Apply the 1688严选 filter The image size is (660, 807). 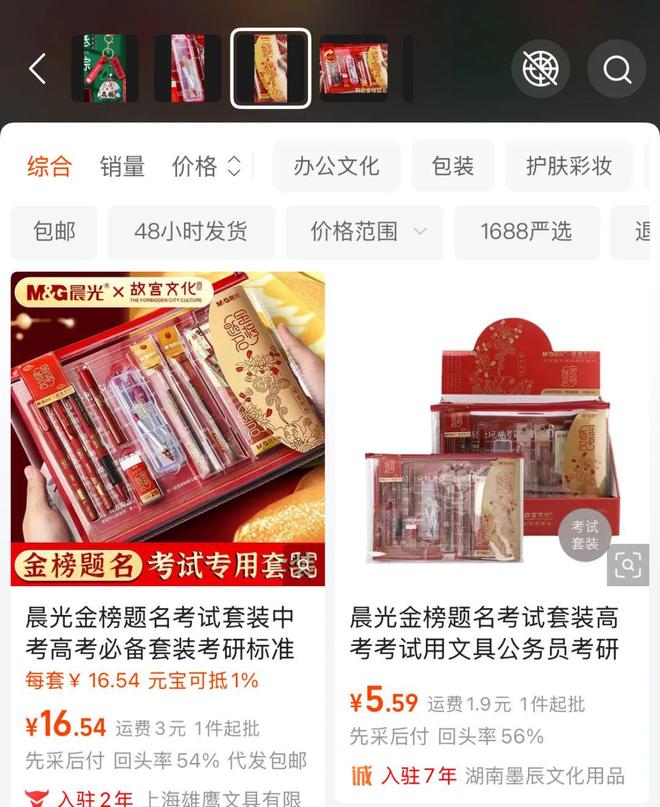click(526, 232)
